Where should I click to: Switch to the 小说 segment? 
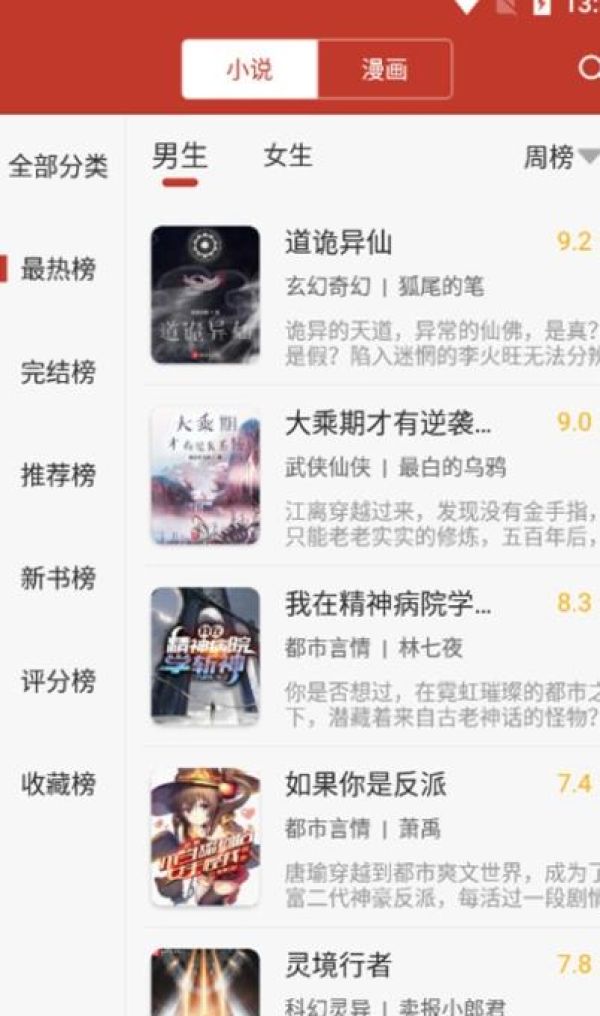coord(249,69)
